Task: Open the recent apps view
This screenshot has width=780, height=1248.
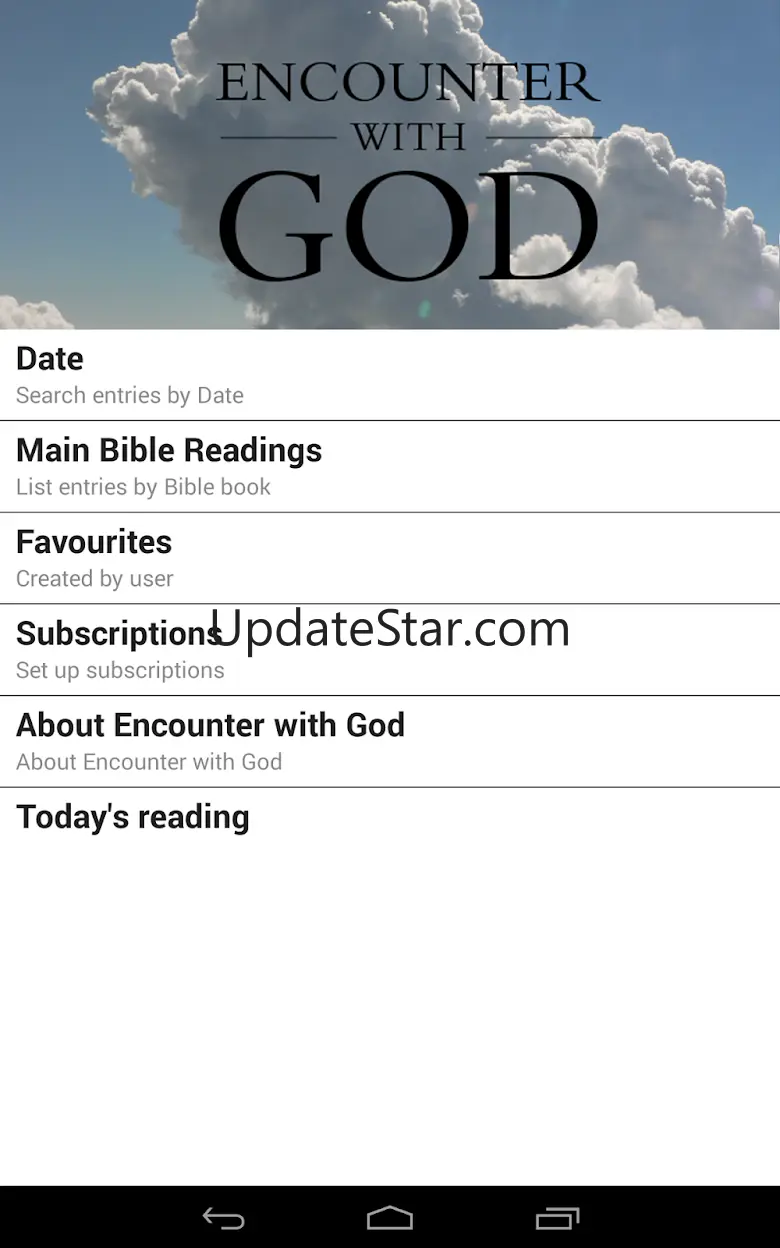Action: coord(557,1218)
